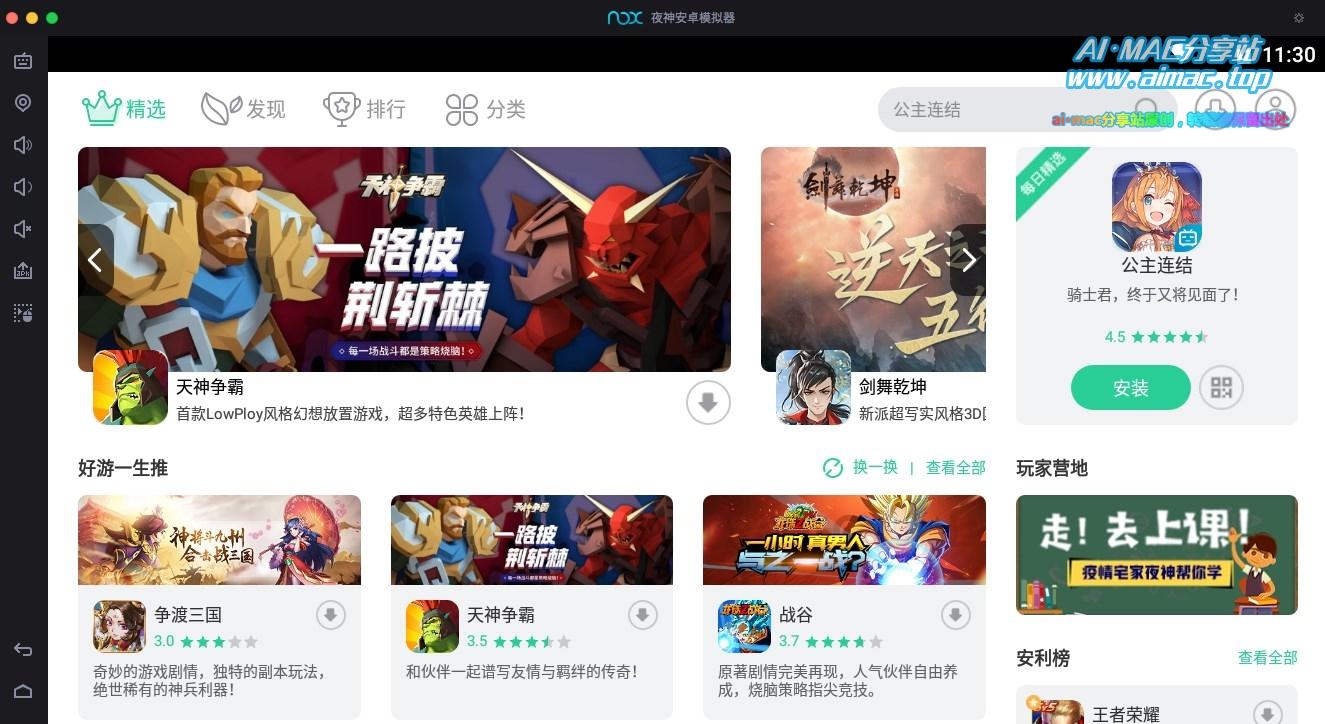Refresh recommendations with 换一换
The height and width of the screenshot is (724, 1325).
click(x=861, y=467)
